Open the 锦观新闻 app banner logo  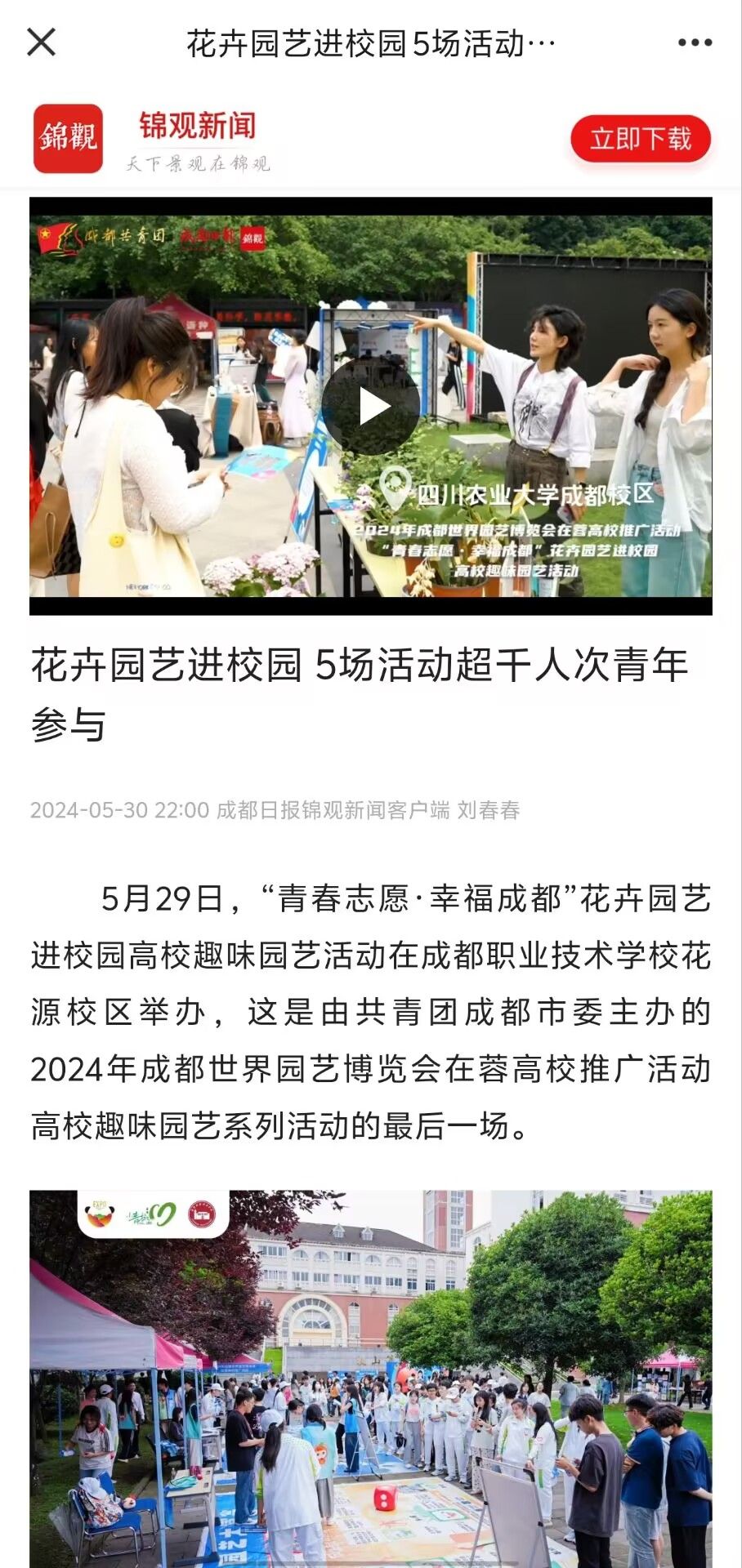click(68, 138)
